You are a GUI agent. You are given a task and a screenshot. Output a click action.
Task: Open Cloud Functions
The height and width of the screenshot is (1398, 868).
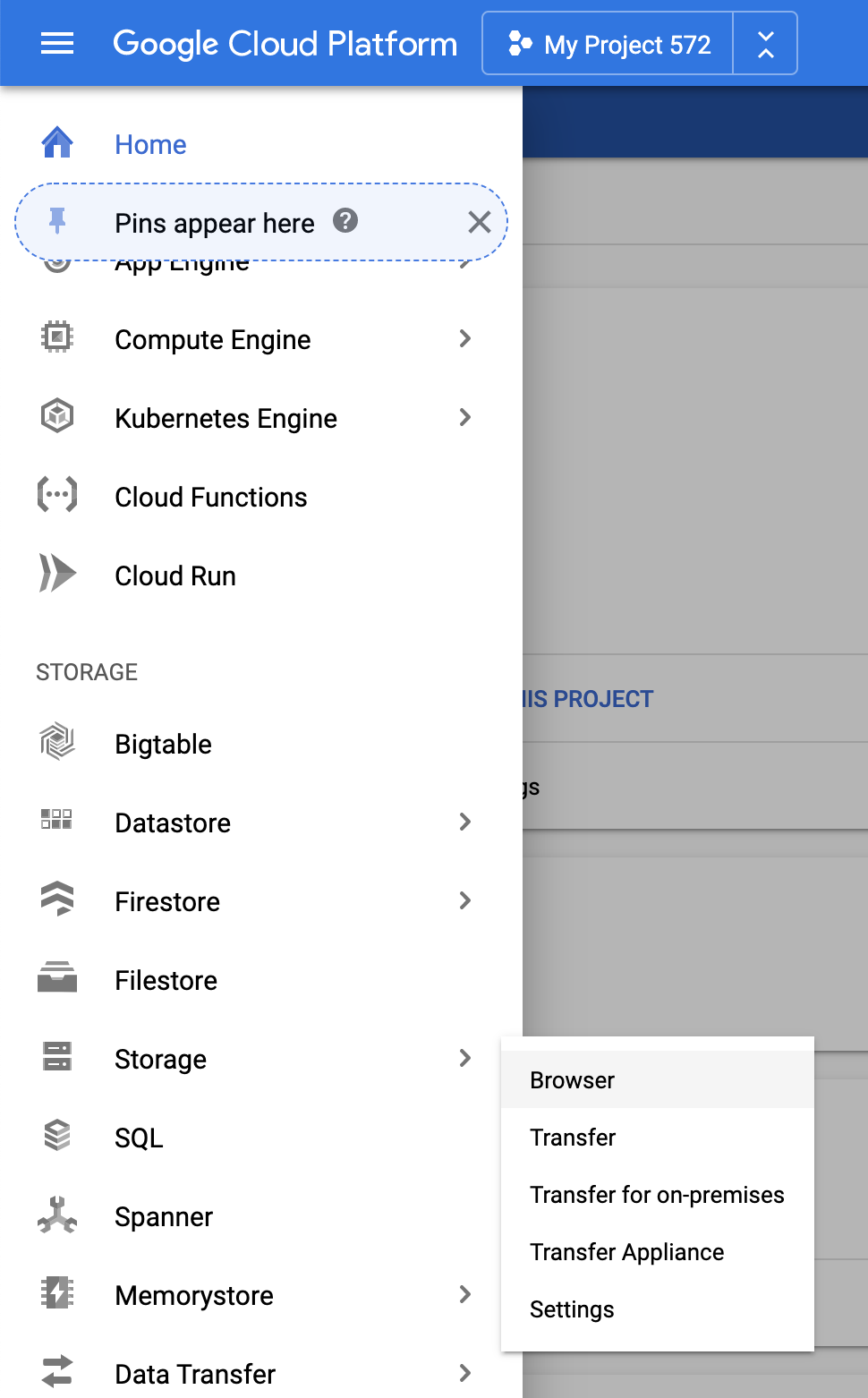coord(210,497)
